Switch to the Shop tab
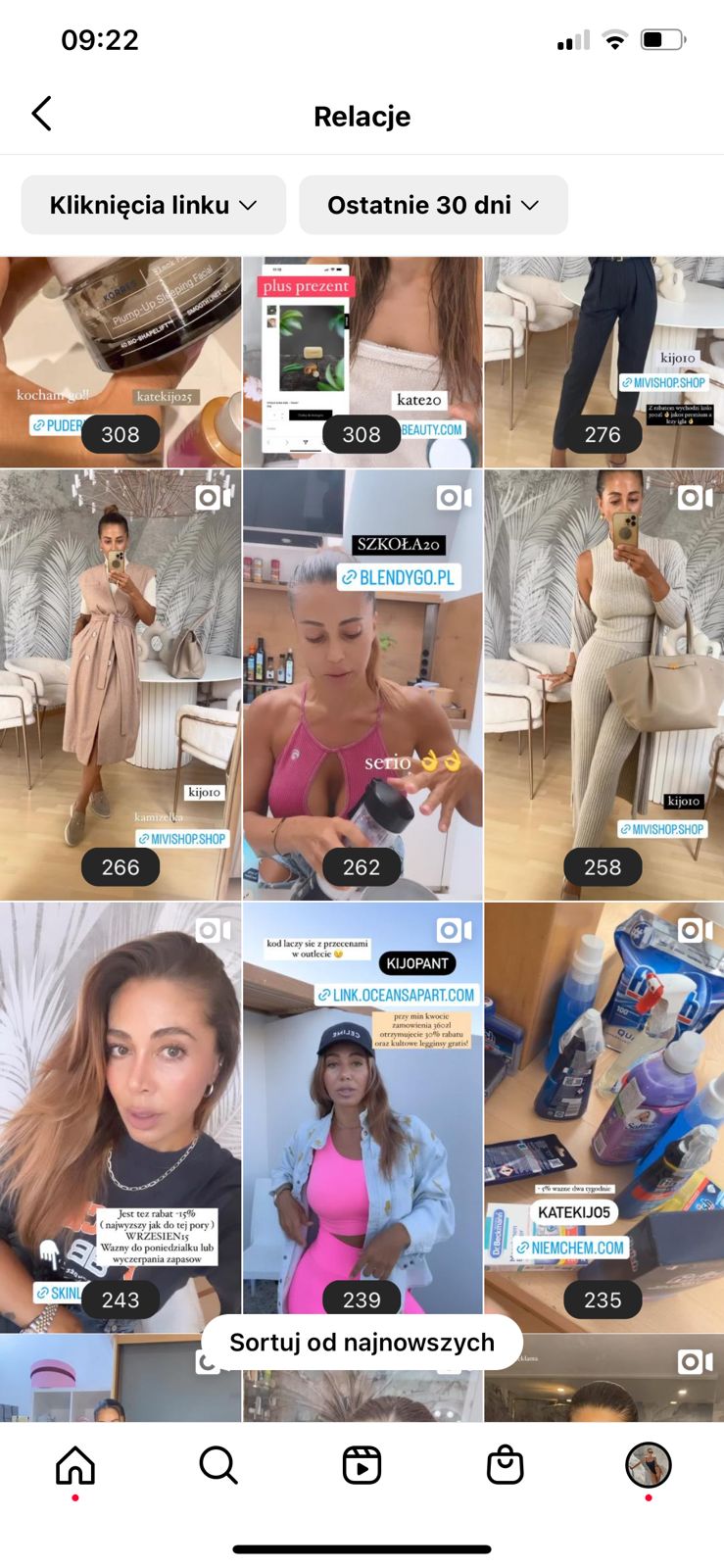724x1568 pixels. [505, 1466]
